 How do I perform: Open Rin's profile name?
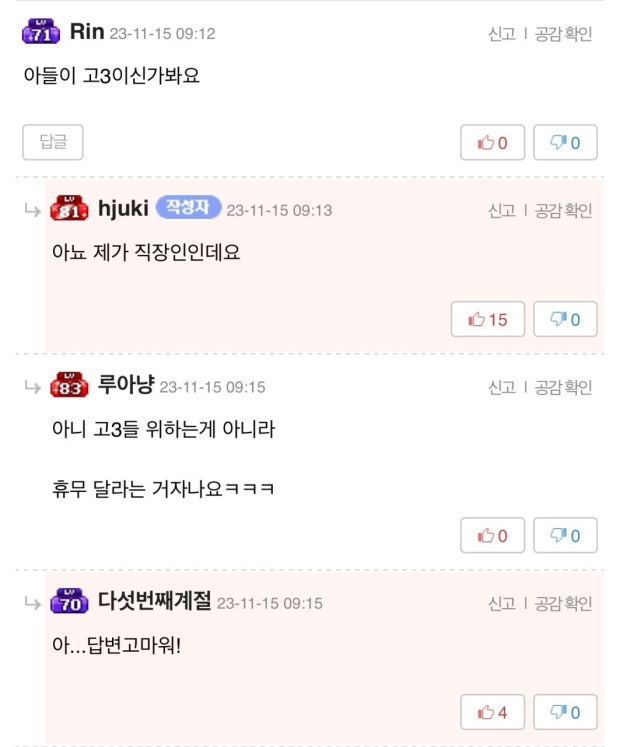point(87,32)
